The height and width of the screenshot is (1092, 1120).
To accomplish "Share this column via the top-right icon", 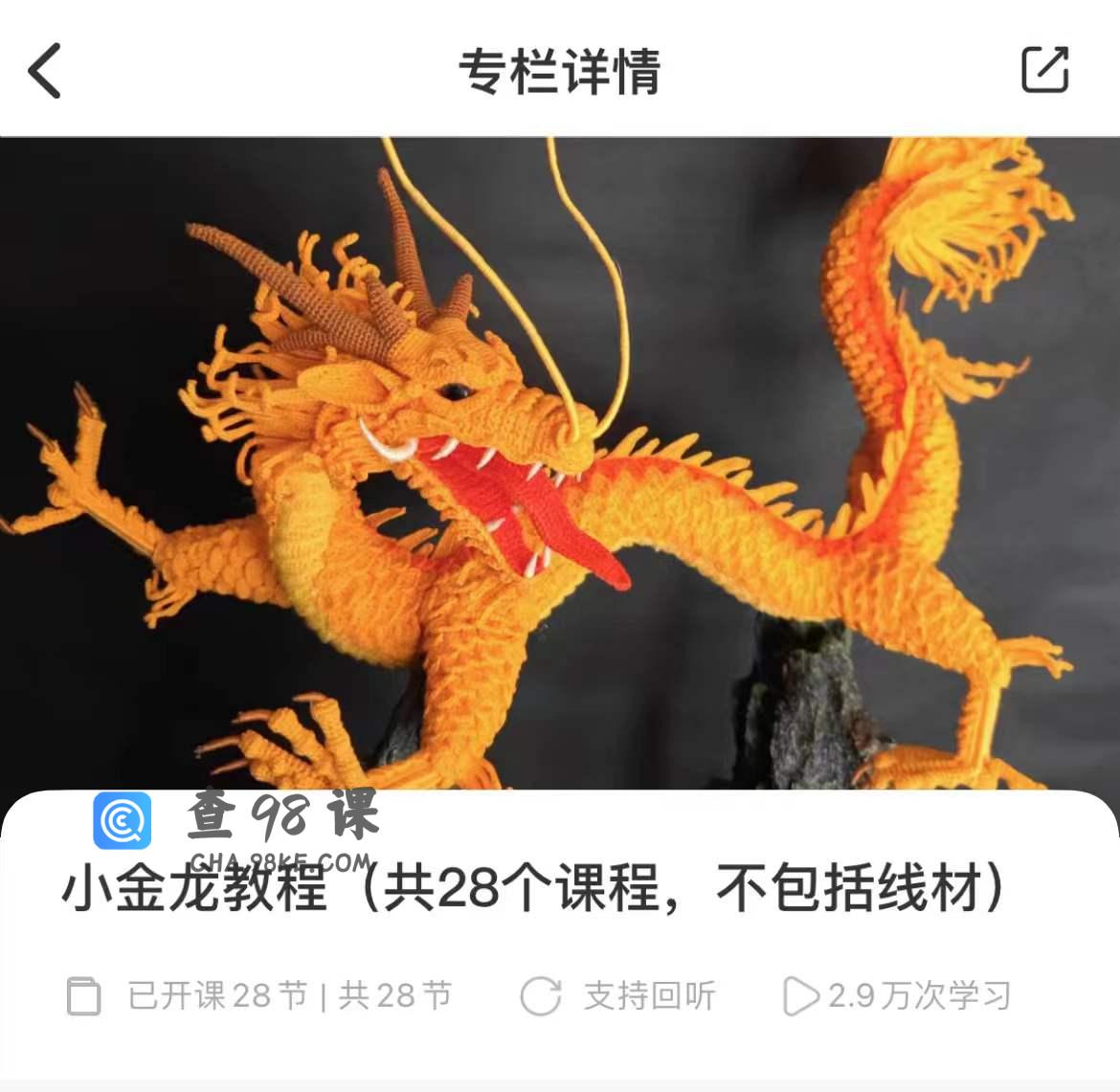I will (x=1044, y=70).
